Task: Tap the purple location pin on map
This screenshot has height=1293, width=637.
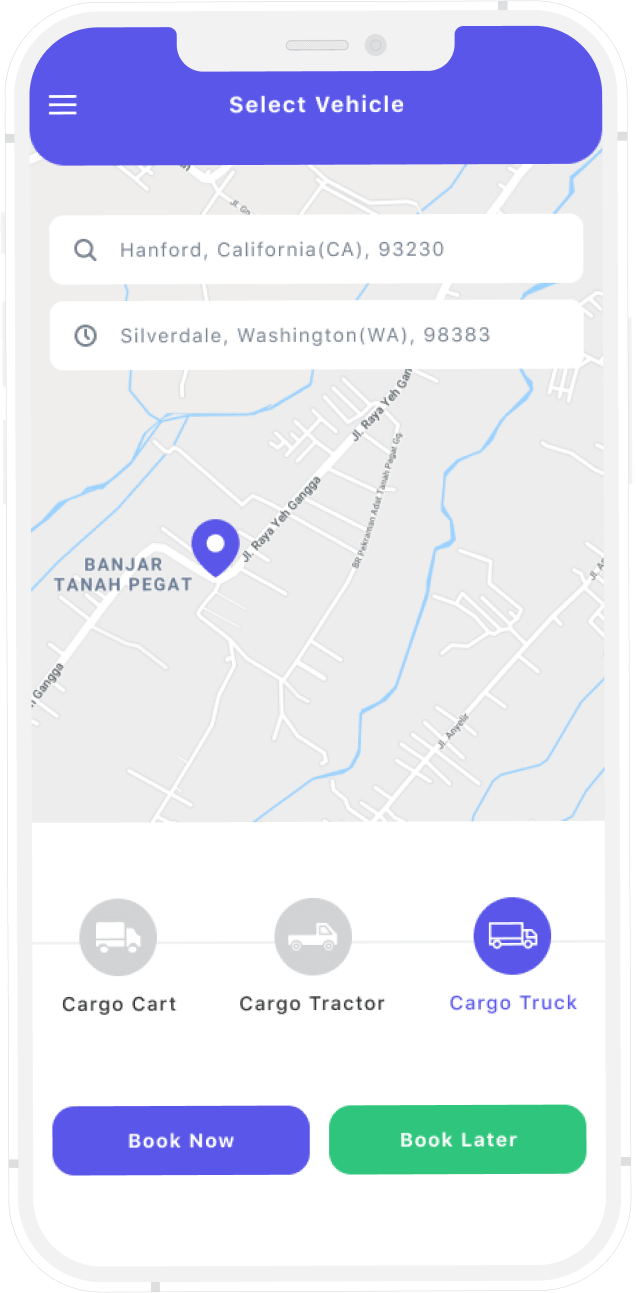Action: 215,546
